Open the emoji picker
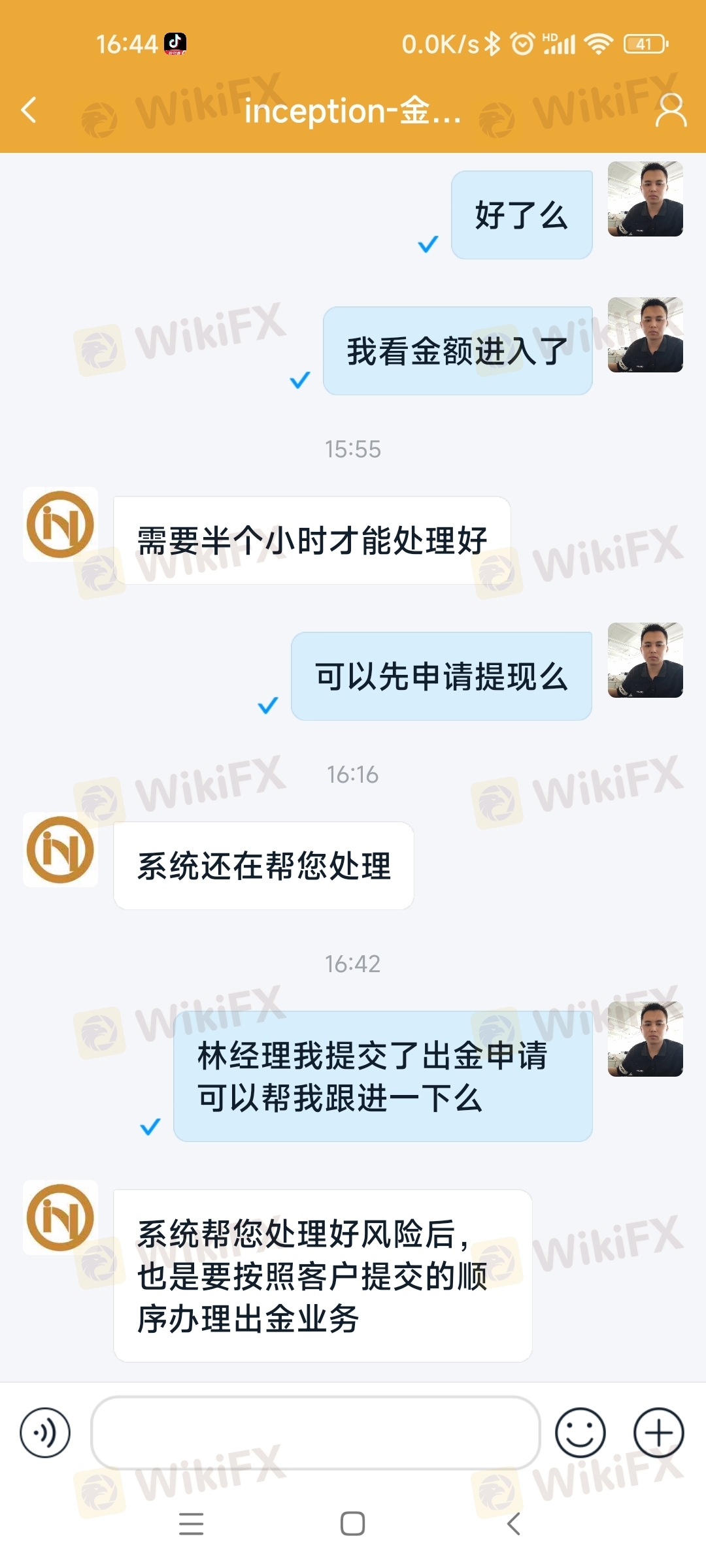The image size is (706, 1568). pos(580,1433)
